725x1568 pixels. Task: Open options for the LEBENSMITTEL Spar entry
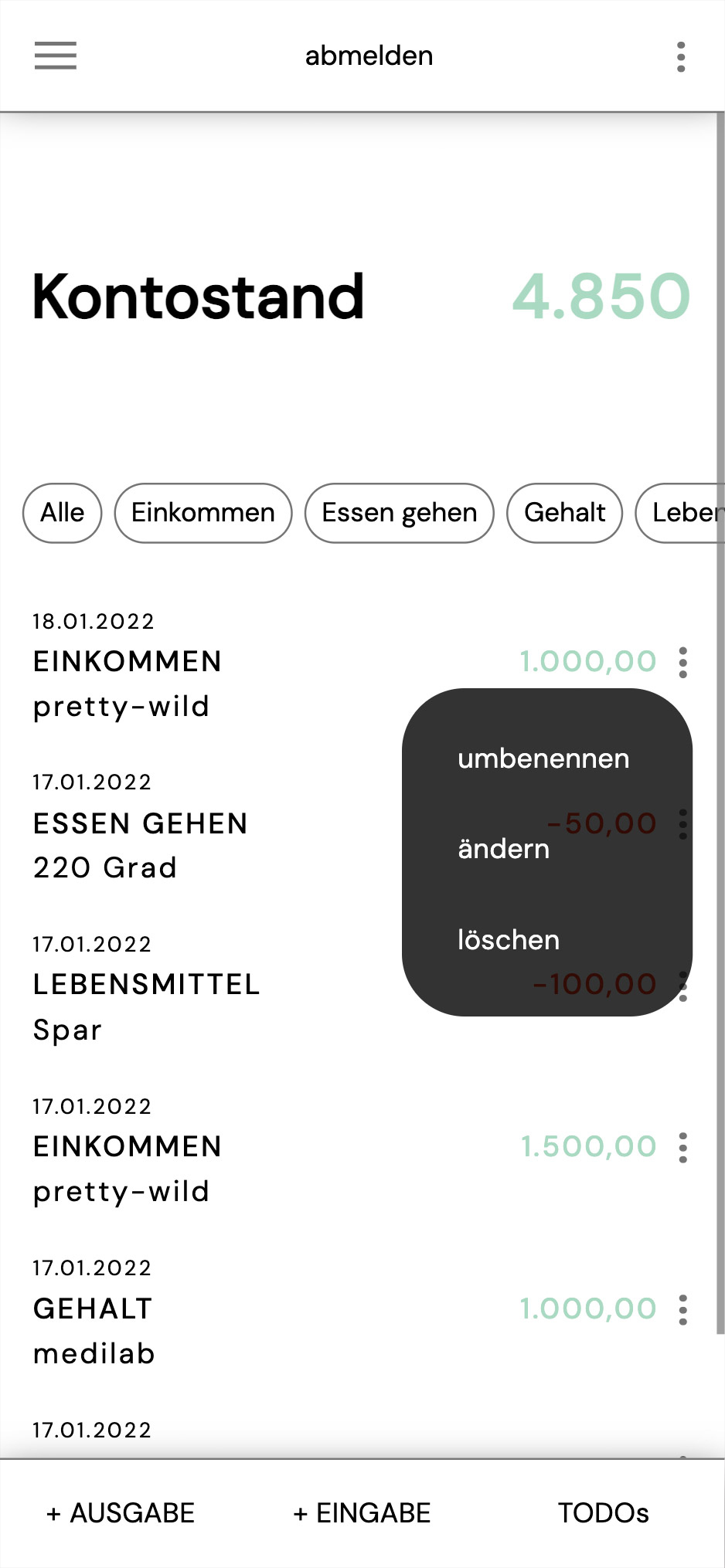tap(683, 985)
